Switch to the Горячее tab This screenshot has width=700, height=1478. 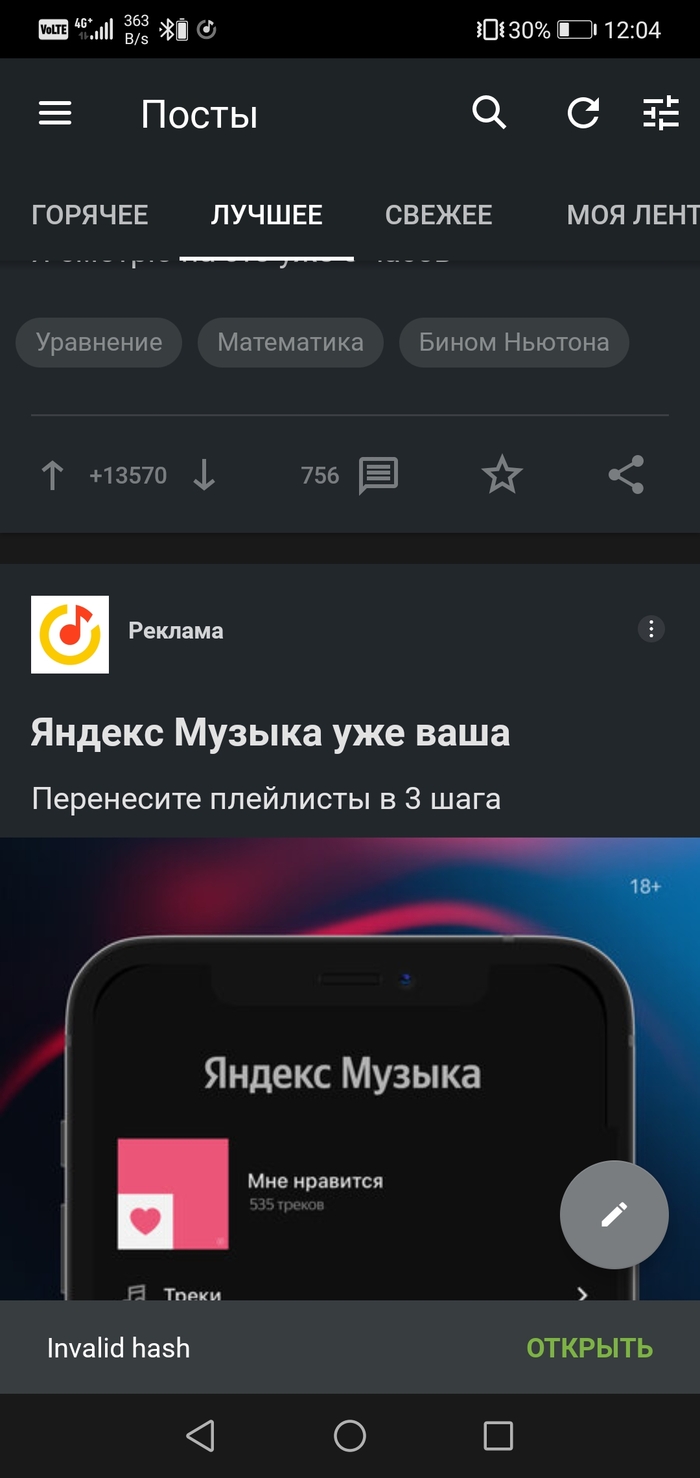(x=90, y=215)
